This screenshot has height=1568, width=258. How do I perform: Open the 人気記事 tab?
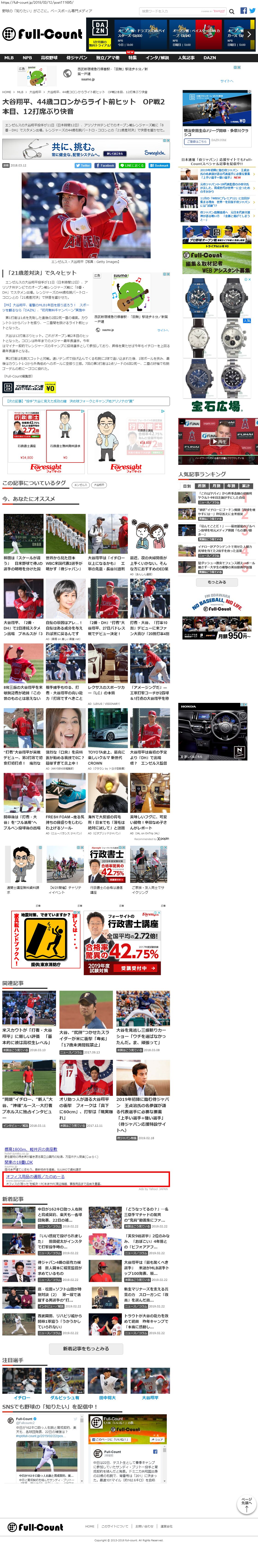[186, 58]
